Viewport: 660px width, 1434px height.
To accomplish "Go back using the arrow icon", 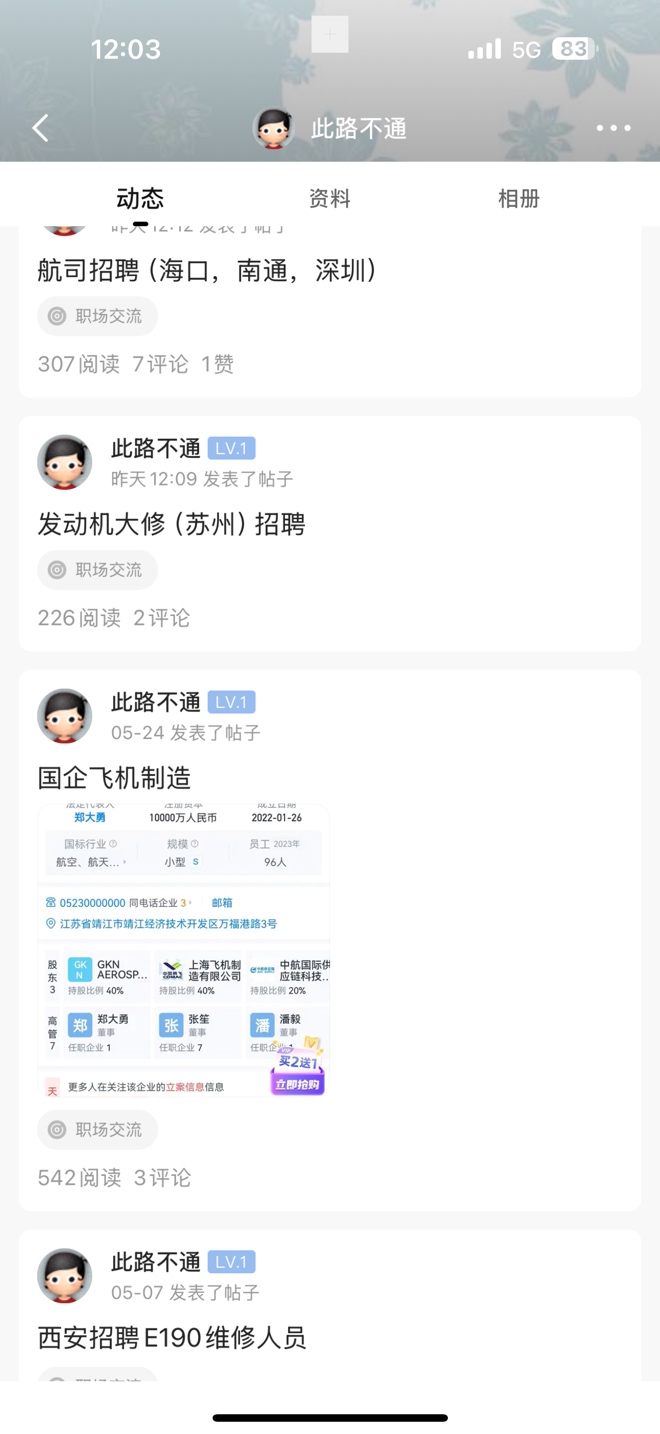I will click(40, 128).
